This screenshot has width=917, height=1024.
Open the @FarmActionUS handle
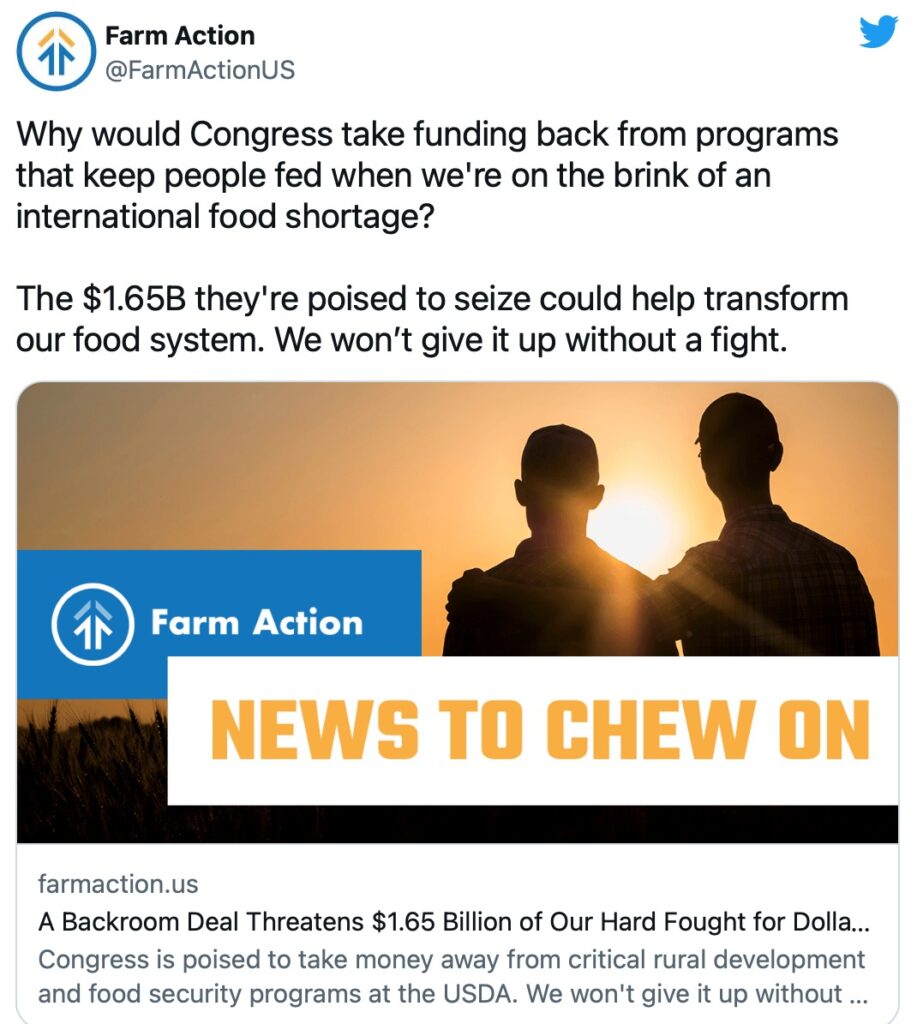coord(200,71)
